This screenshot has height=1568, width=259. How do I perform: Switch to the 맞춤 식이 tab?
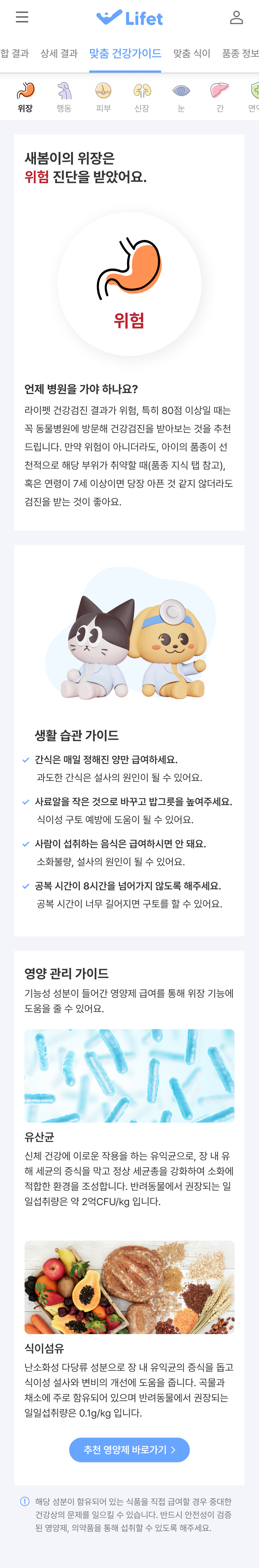(191, 54)
